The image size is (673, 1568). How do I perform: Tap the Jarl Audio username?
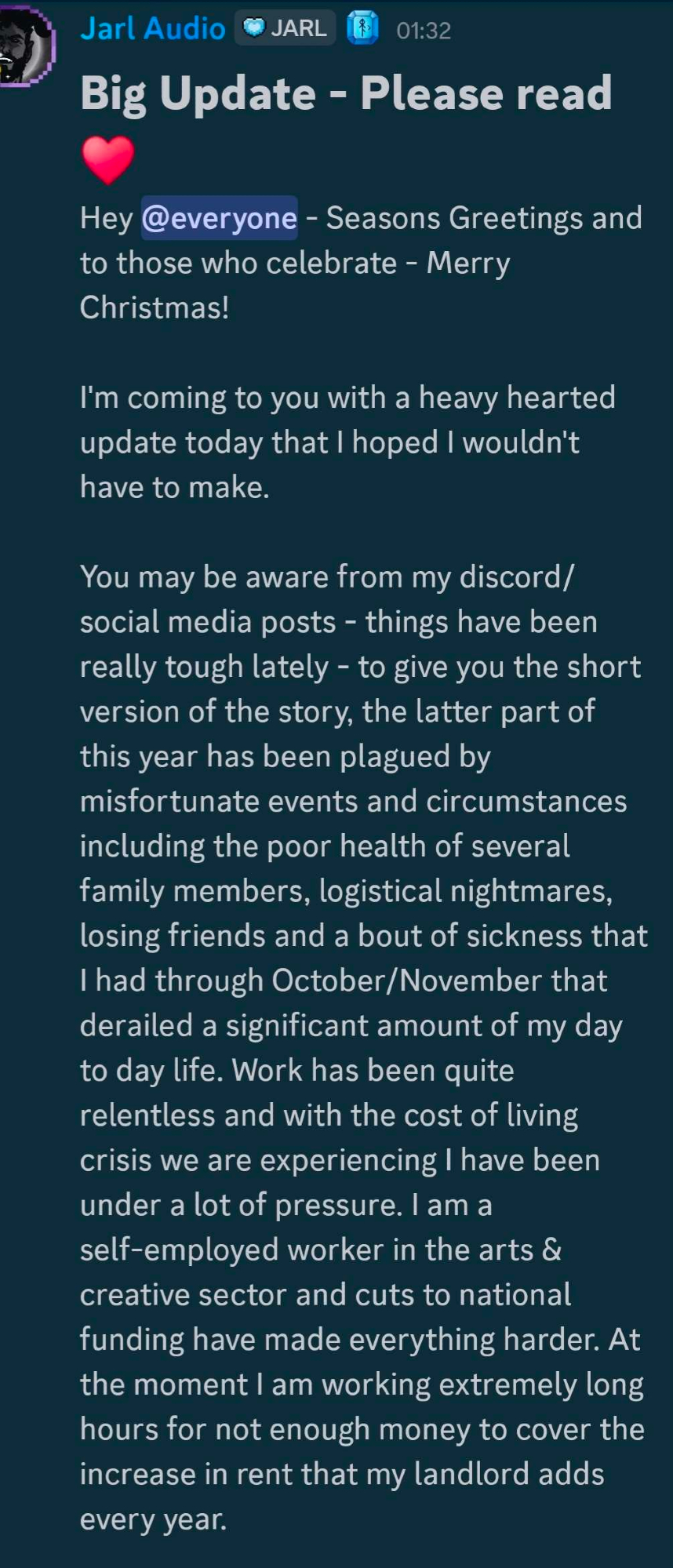tap(153, 29)
